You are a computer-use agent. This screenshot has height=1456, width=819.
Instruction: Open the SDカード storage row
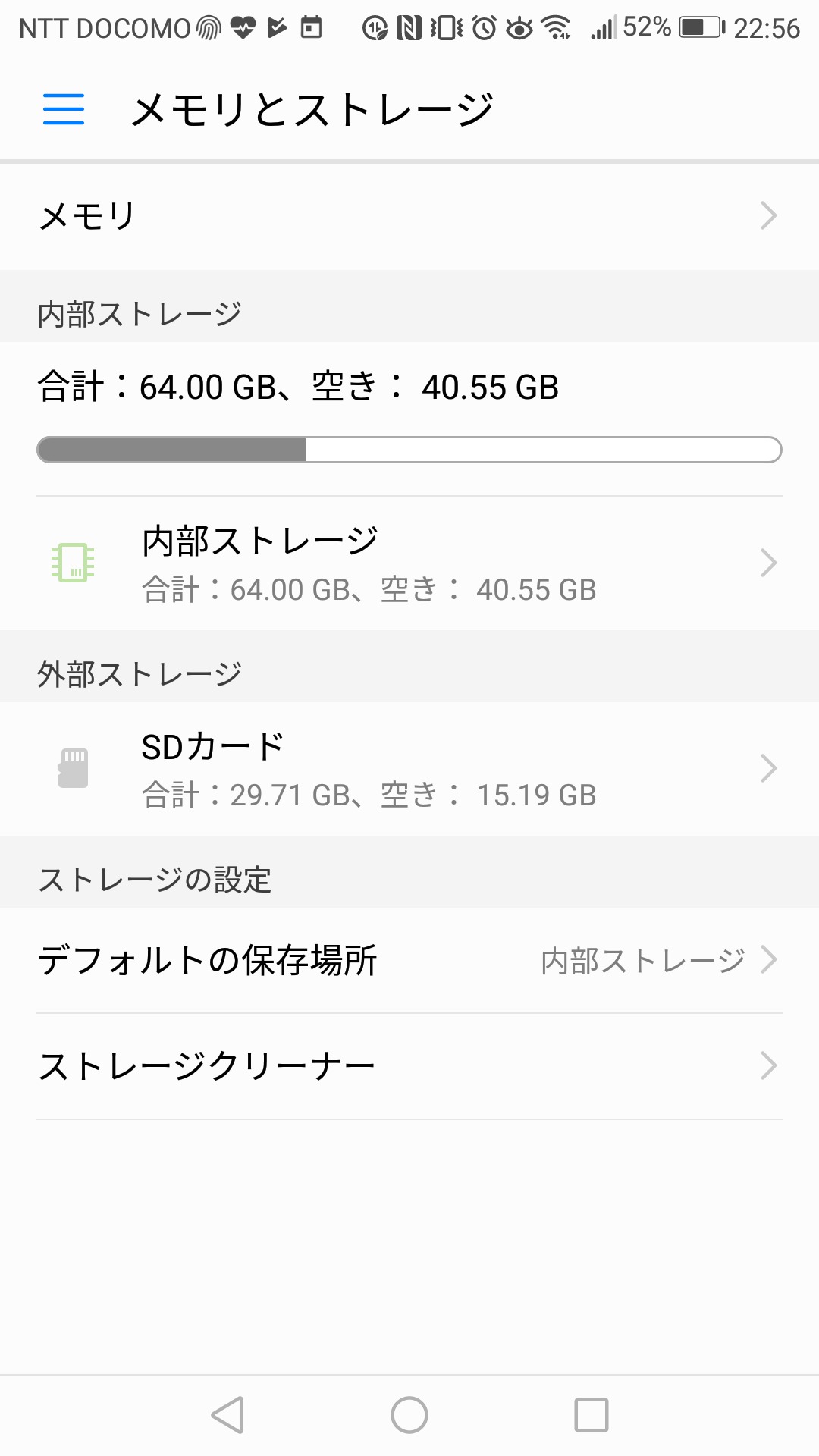tap(409, 769)
